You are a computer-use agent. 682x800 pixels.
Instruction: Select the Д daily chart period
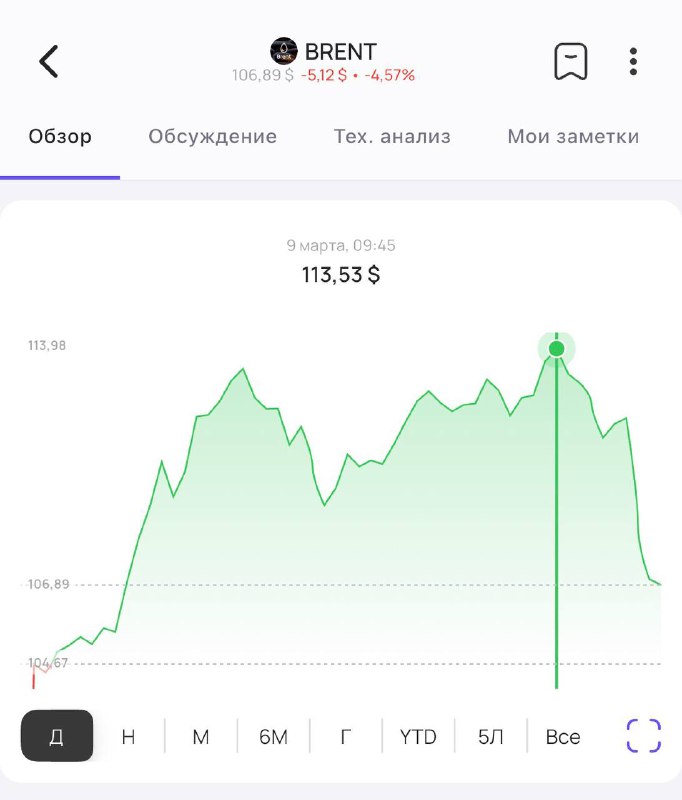pyautogui.click(x=57, y=737)
